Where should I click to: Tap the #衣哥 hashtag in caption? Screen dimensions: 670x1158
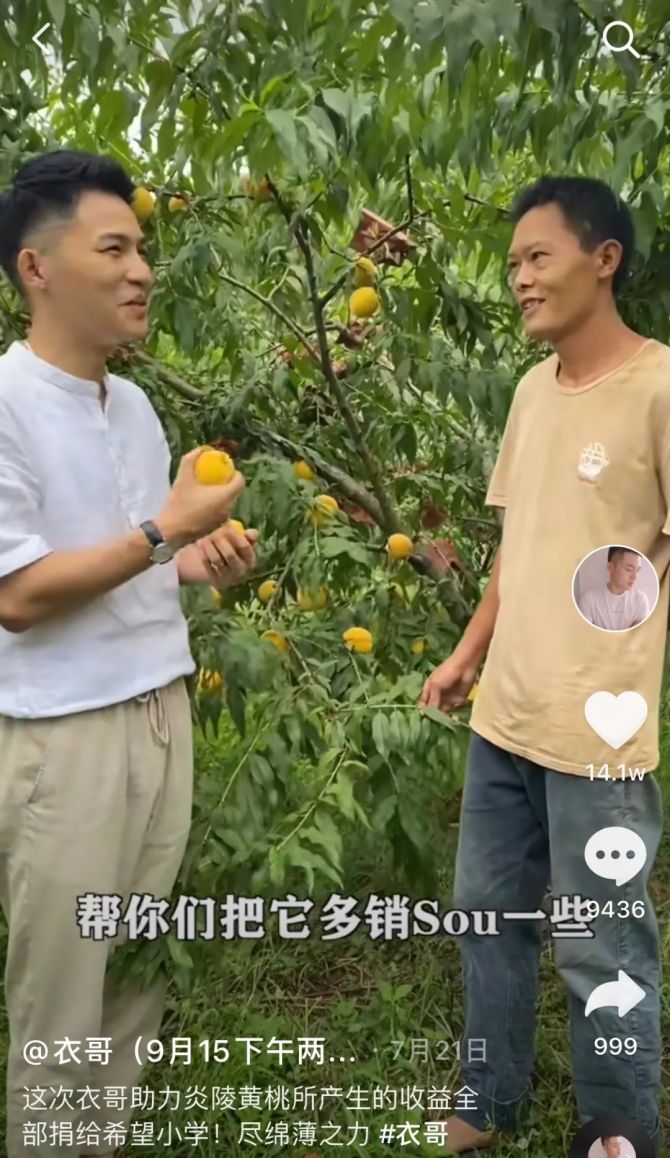click(414, 1134)
